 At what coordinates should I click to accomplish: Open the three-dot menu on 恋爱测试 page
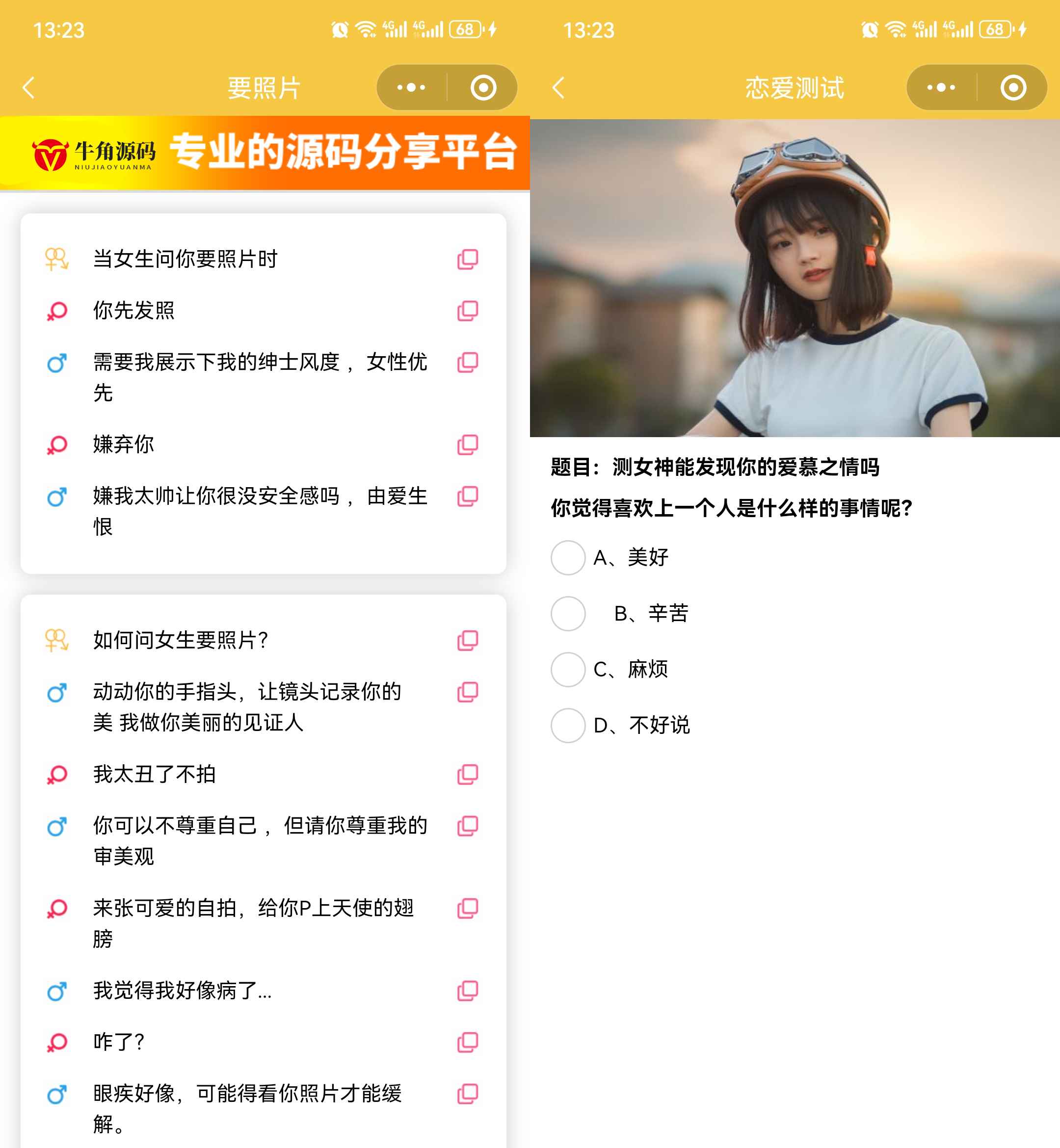[941, 88]
